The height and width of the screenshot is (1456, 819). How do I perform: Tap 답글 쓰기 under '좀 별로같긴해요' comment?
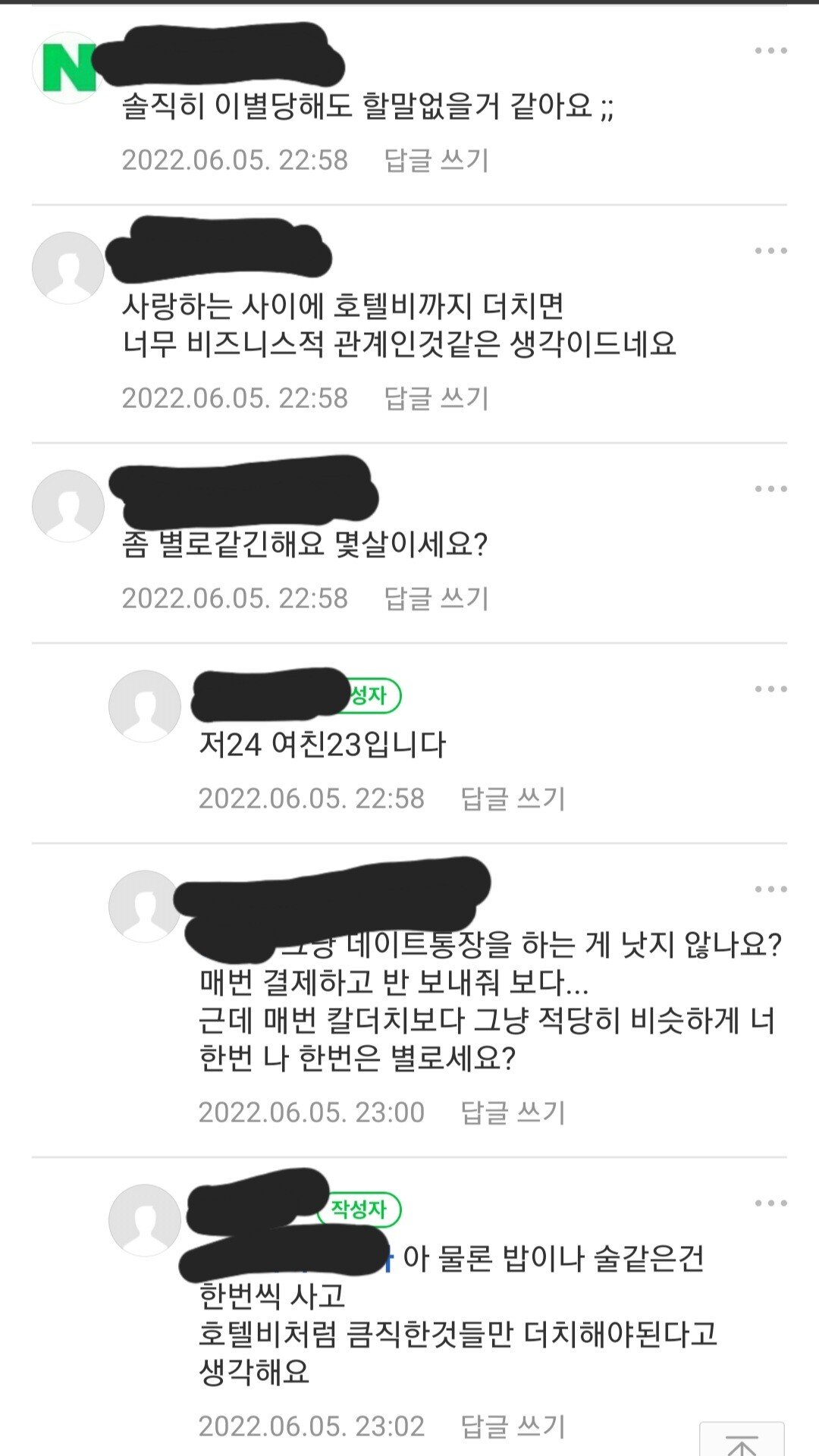pos(436,598)
